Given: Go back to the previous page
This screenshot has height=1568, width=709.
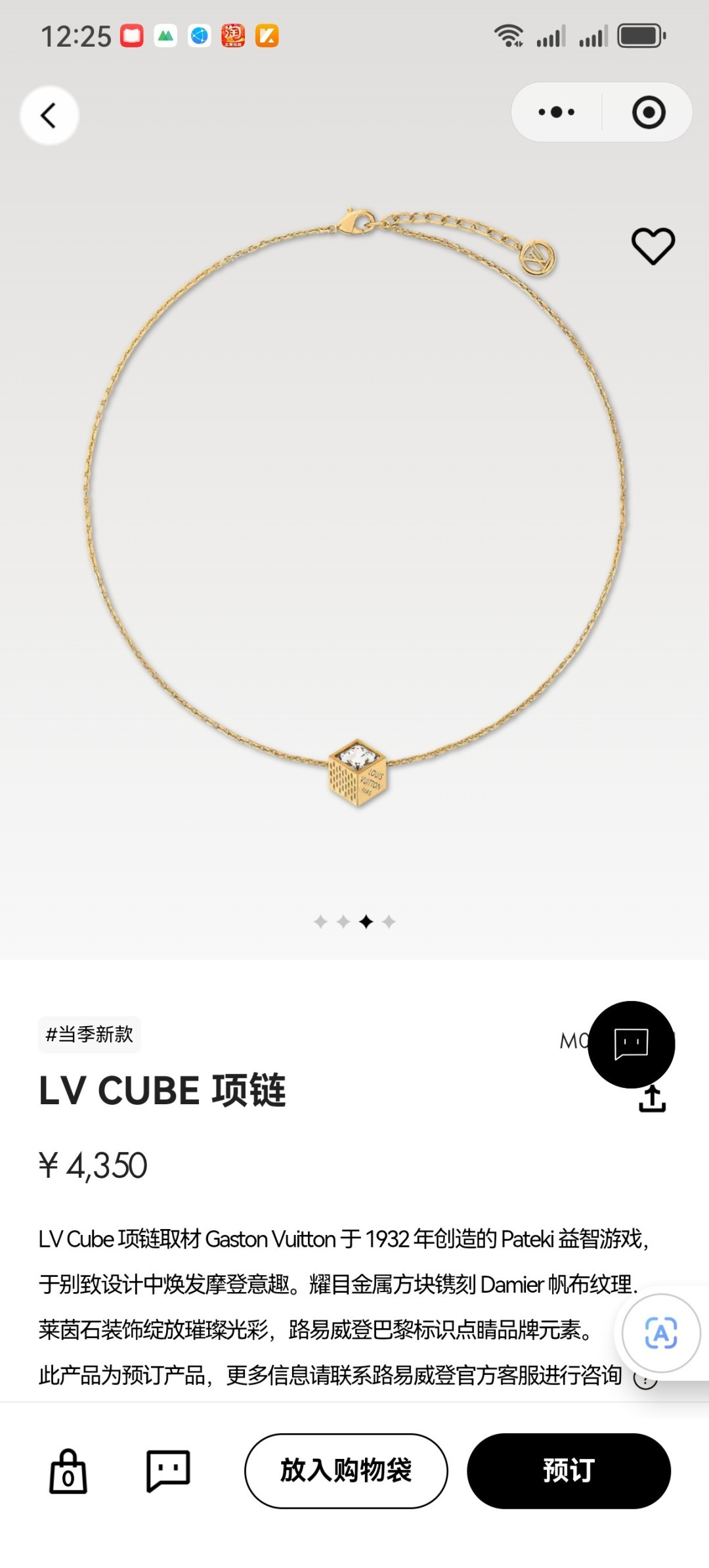Looking at the screenshot, I should pos(49,116).
